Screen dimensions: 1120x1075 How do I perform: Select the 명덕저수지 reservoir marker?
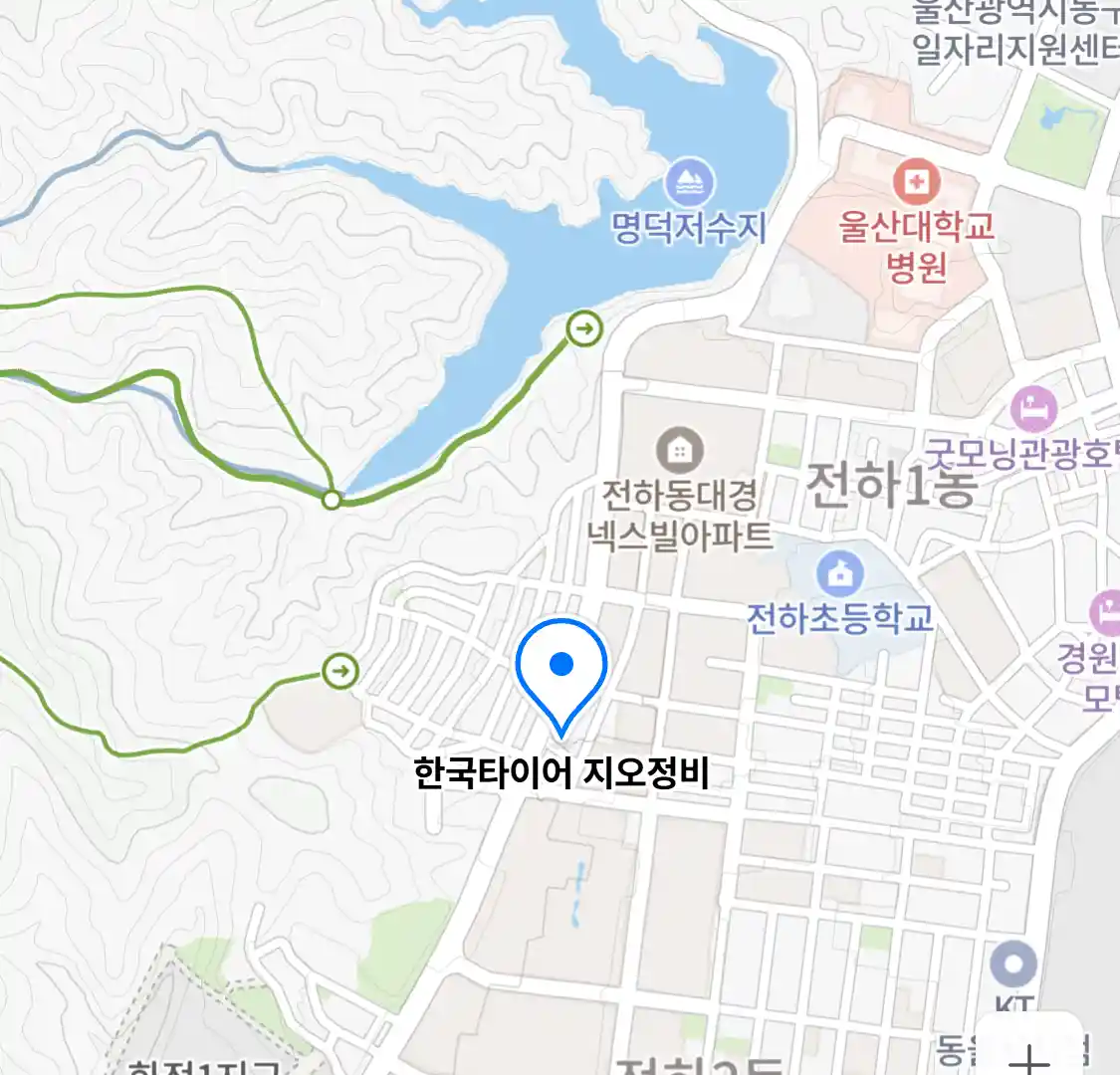click(x=689, y=184)
